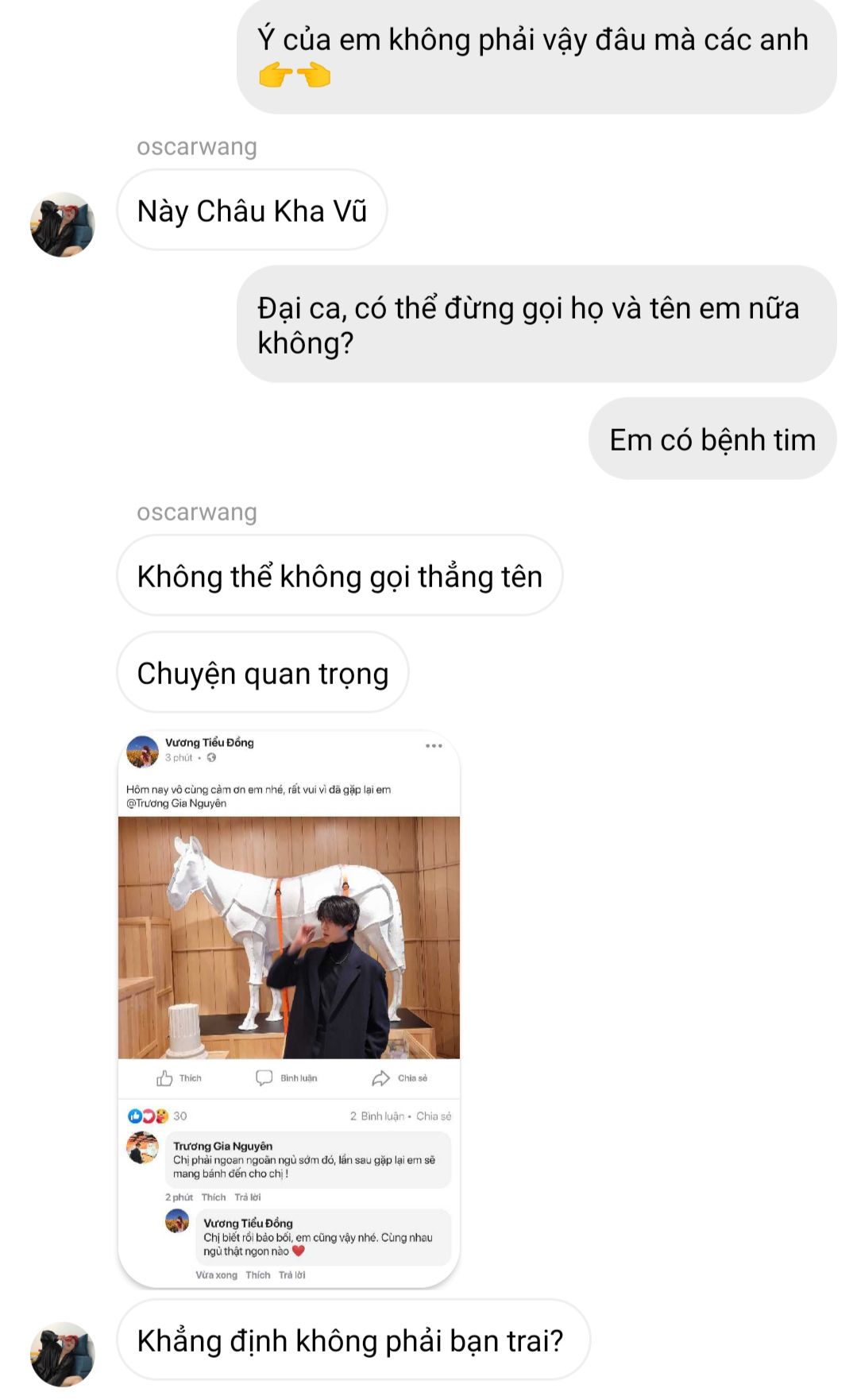Tap oscarwang's avatar beside "Khẳng định không phải bạn trai?"

coord(62,1353)
